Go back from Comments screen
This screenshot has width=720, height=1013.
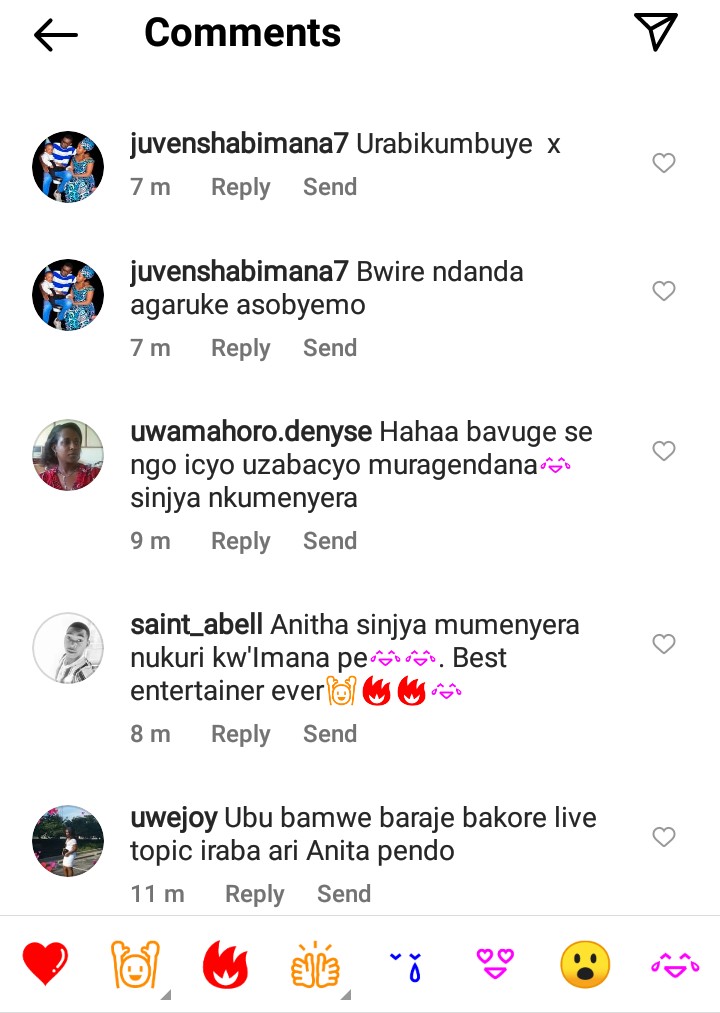pyautogui.click(x=56, y=35)
